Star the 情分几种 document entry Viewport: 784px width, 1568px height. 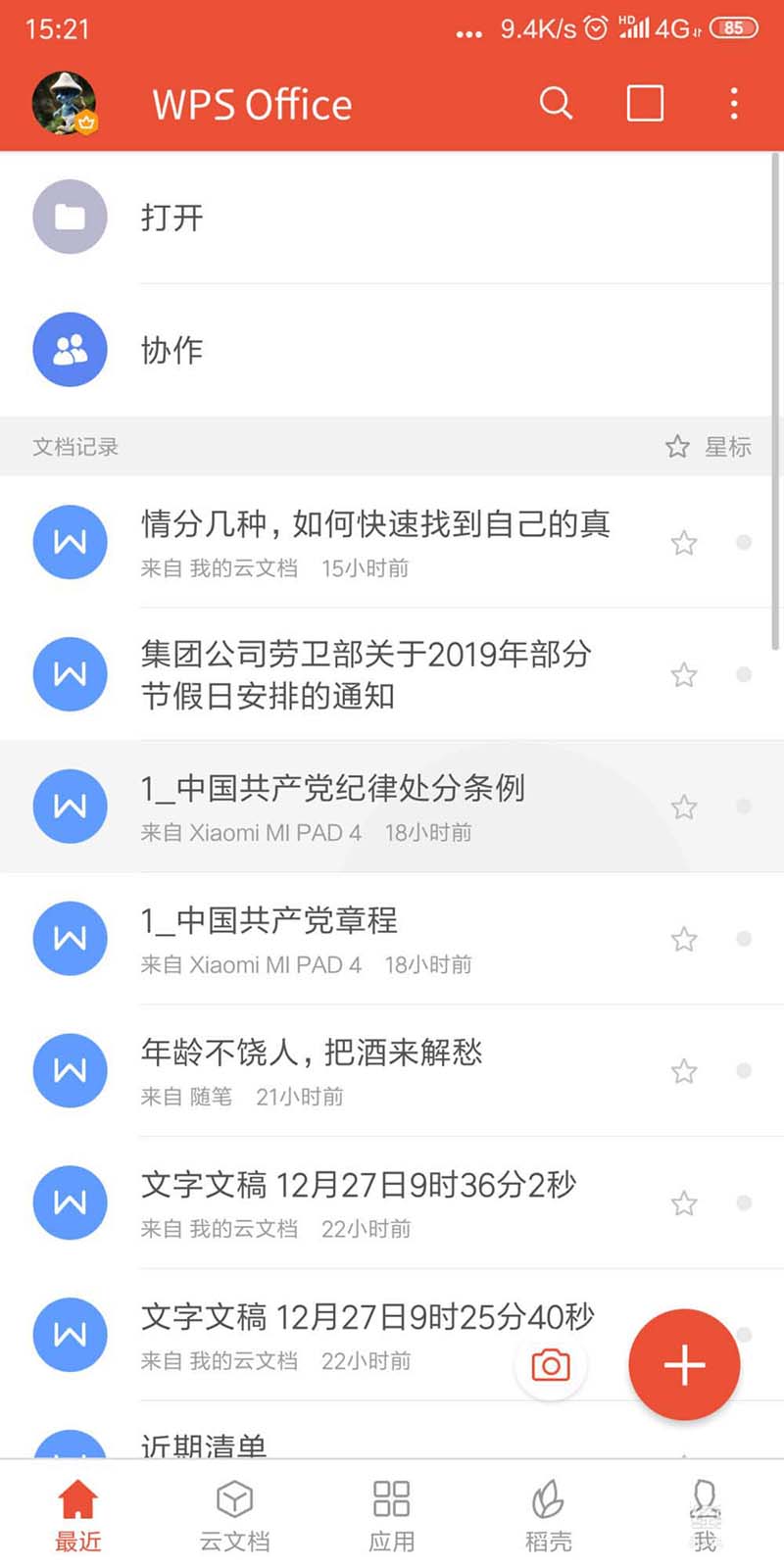click(x=683, y=543)
